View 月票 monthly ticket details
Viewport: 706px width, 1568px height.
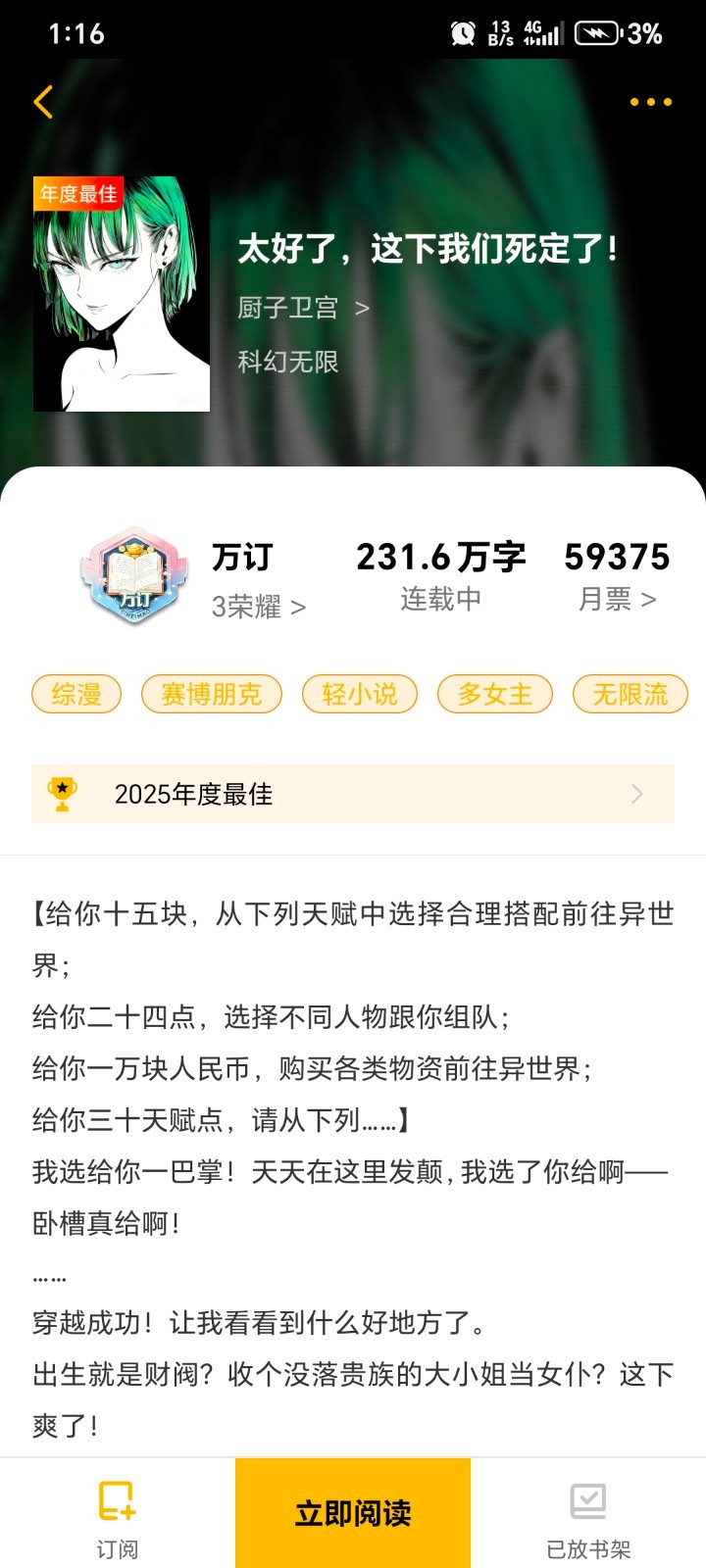(617, 599)
